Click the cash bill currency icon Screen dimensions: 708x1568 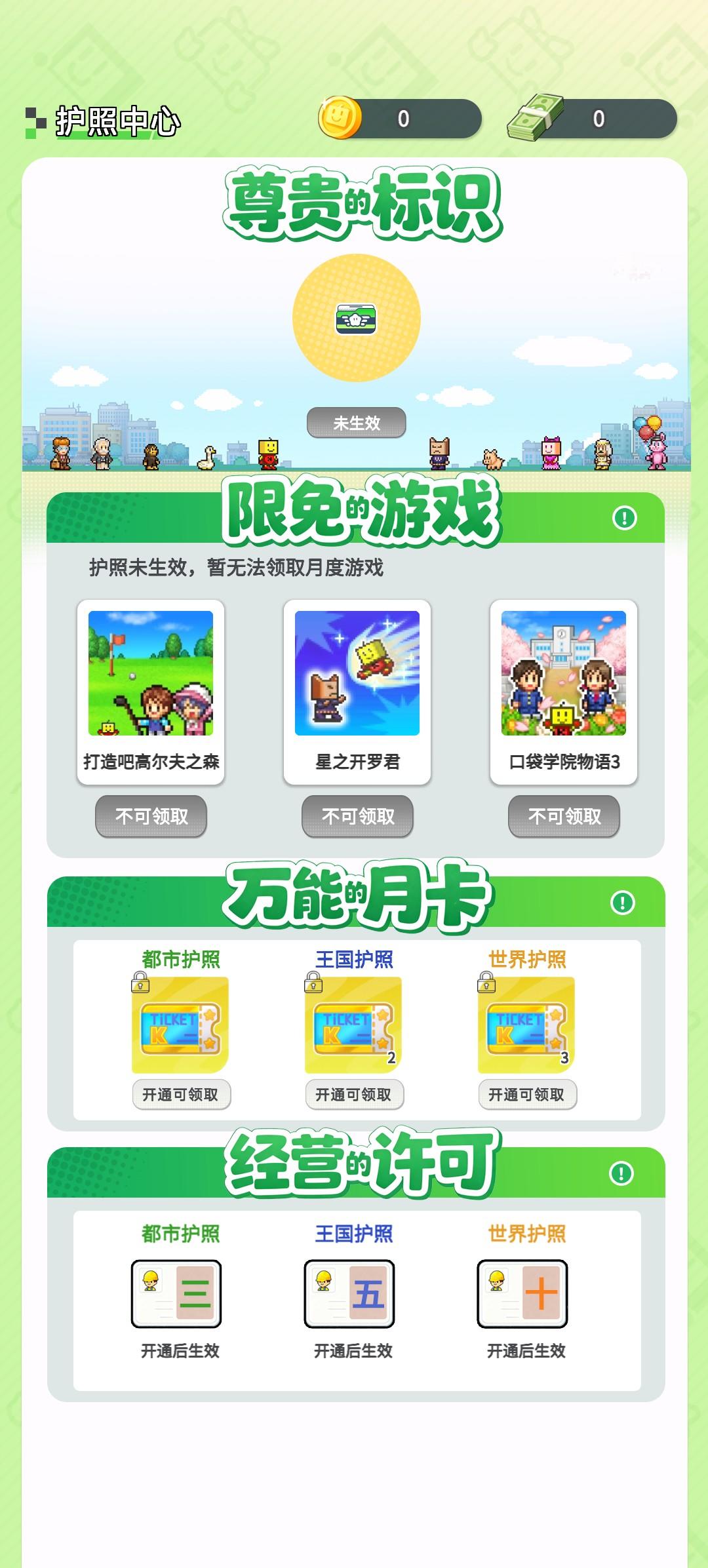[534, 119]
